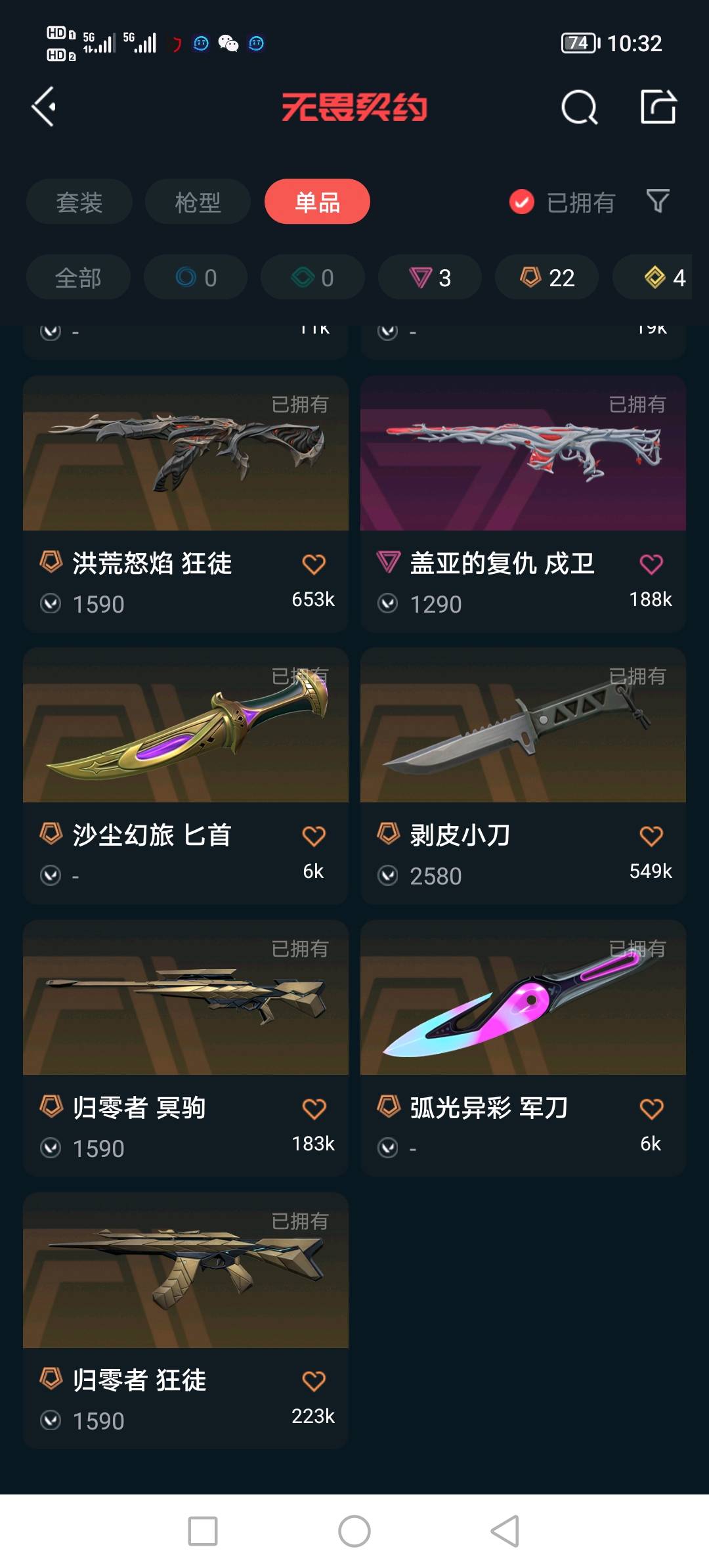Select the 全部 rarity chip
709x1568 pixels.
tap(78, 278)
